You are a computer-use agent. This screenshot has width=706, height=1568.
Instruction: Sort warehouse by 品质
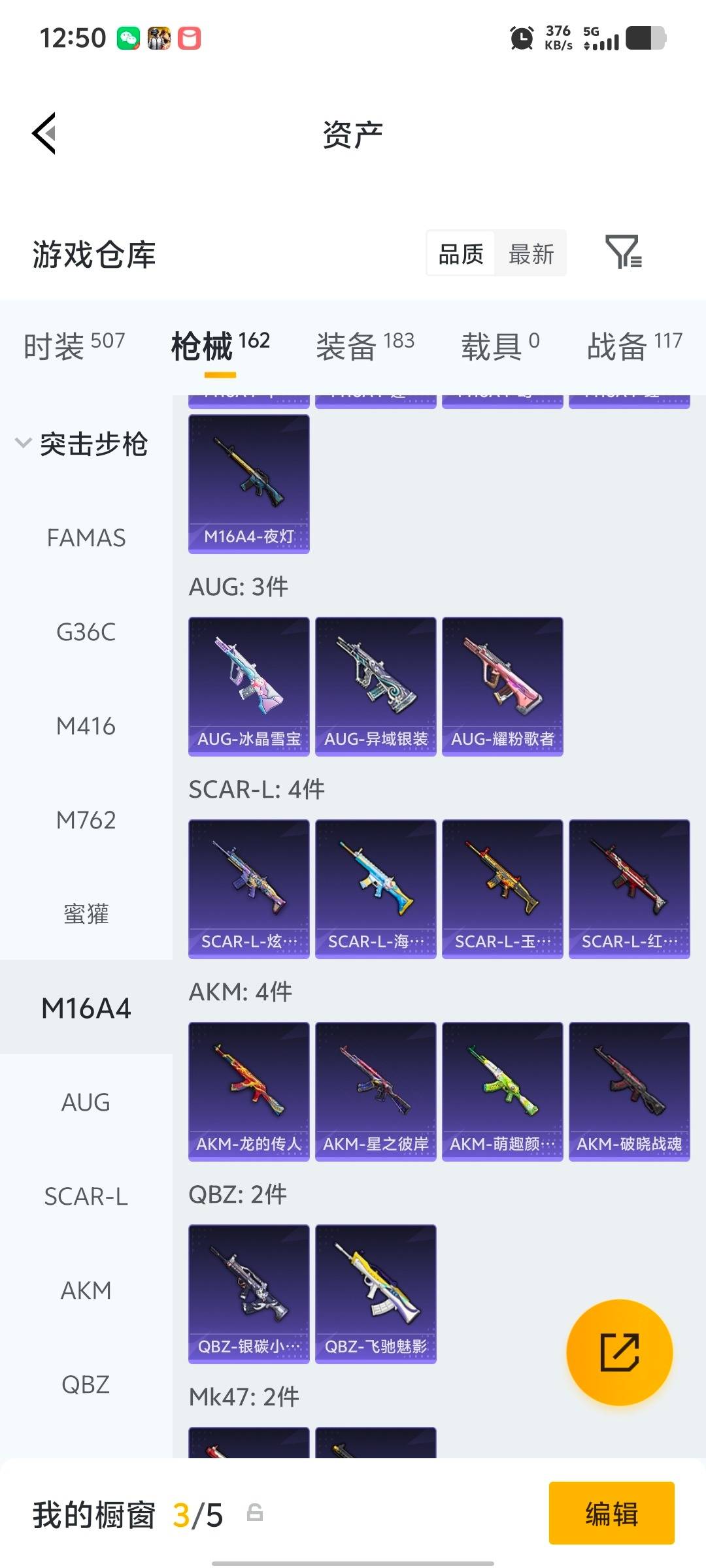461,253
